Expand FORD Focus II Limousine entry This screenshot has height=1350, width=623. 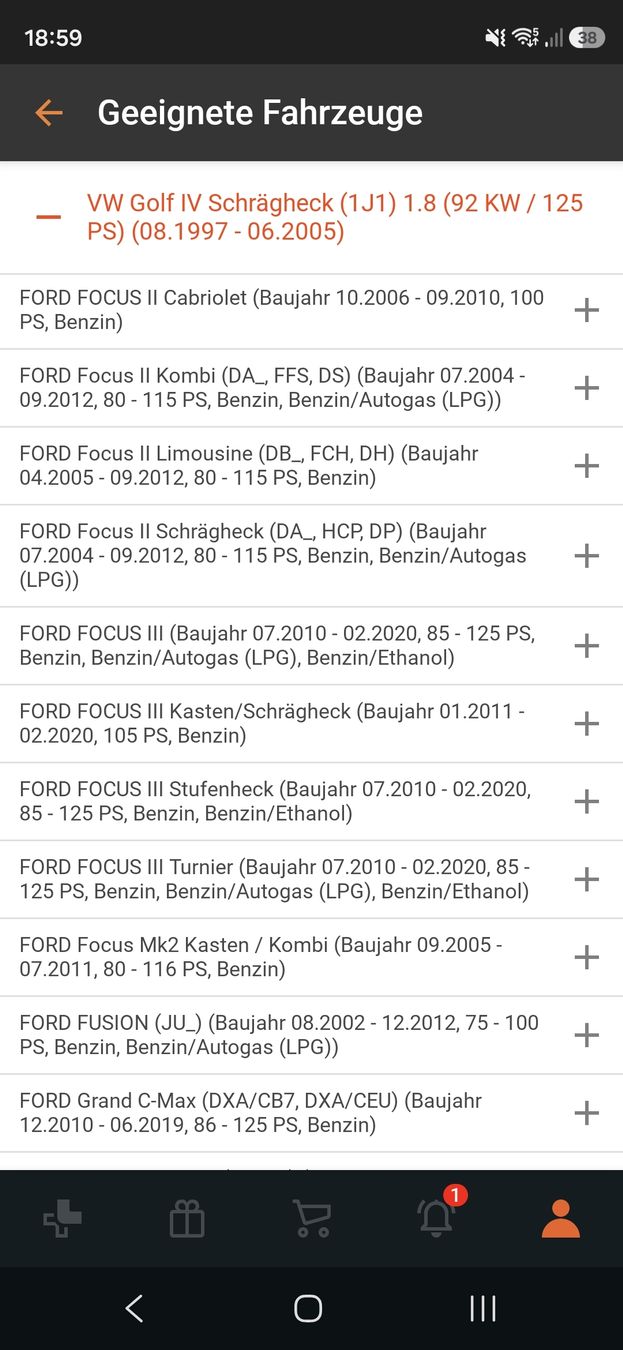coord(587,466)
